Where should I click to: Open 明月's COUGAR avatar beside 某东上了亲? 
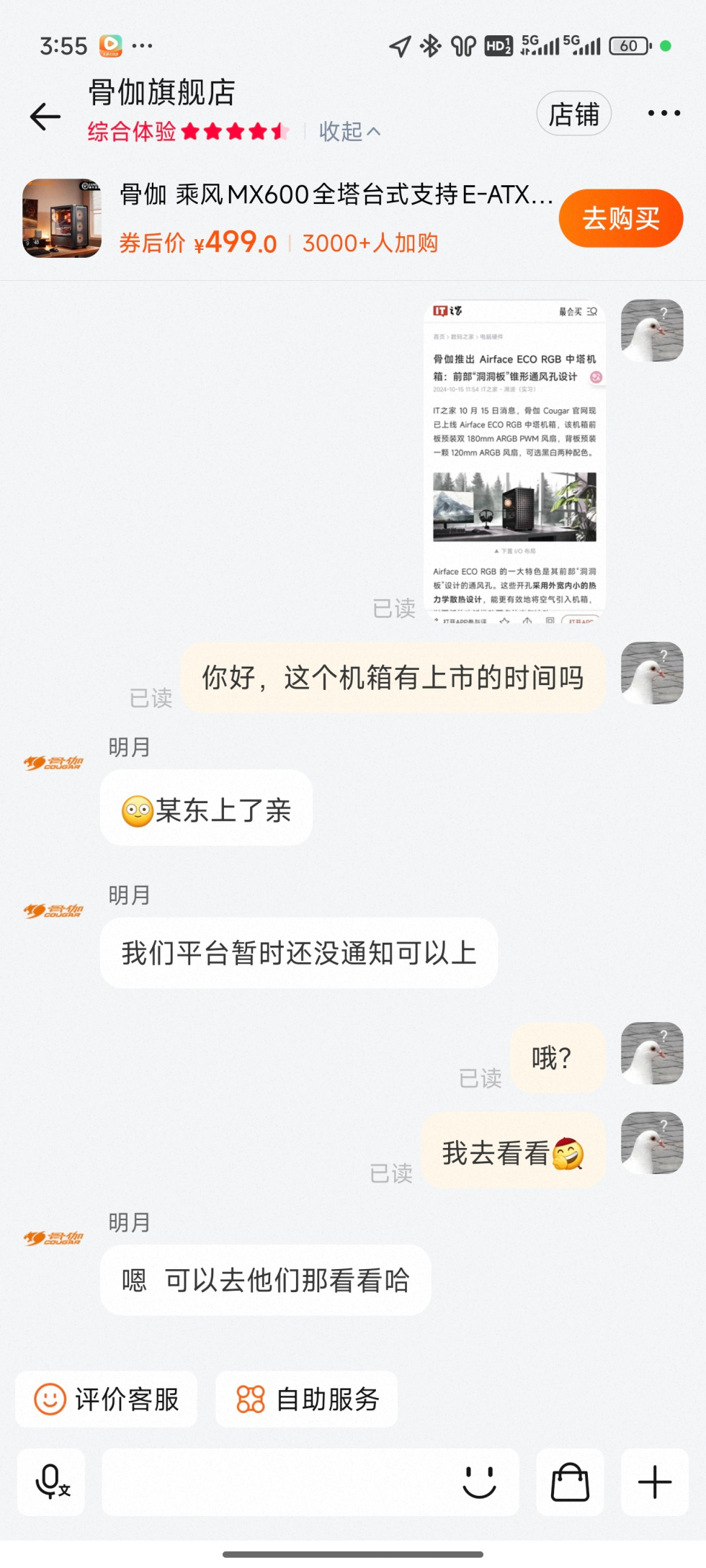pos(53,763)
